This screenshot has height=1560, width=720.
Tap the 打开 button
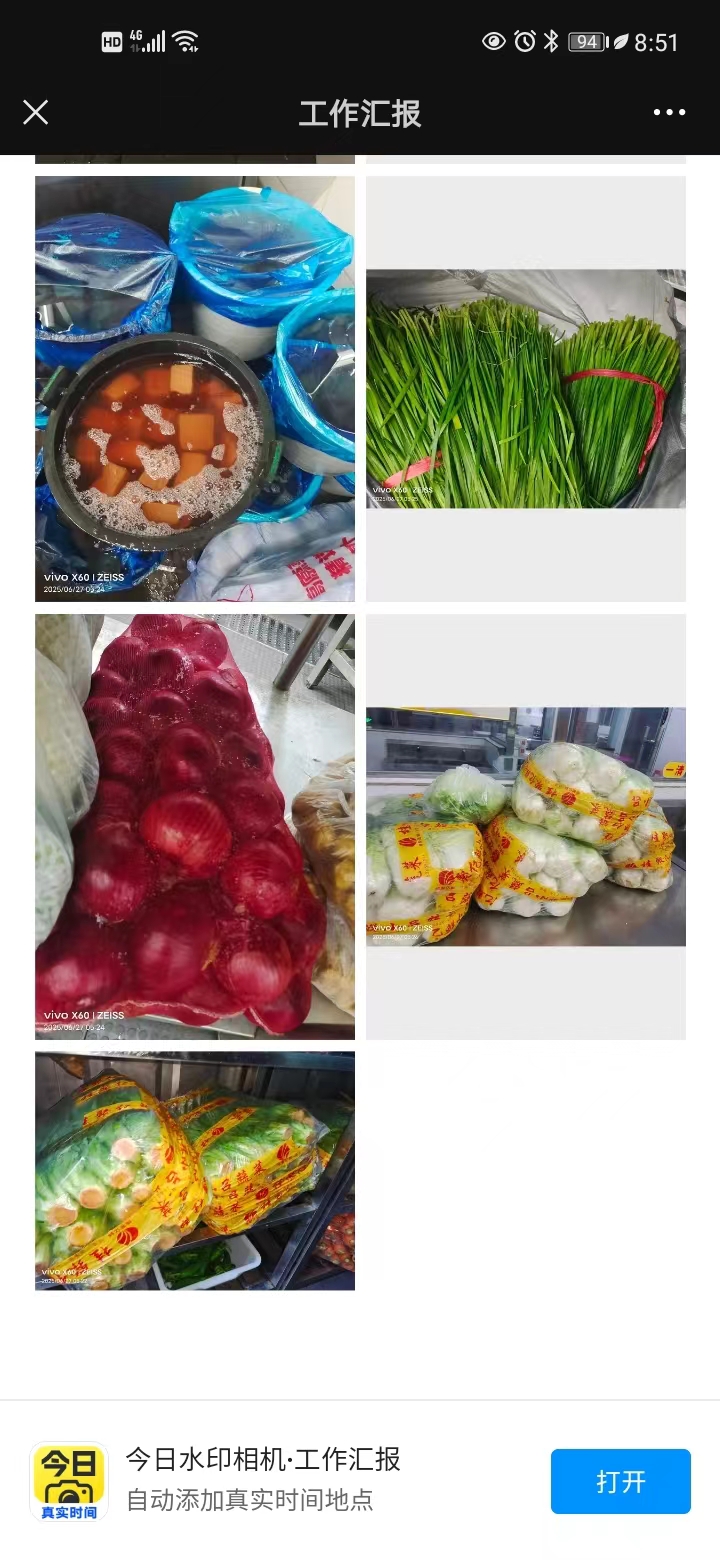[620, 1481]
